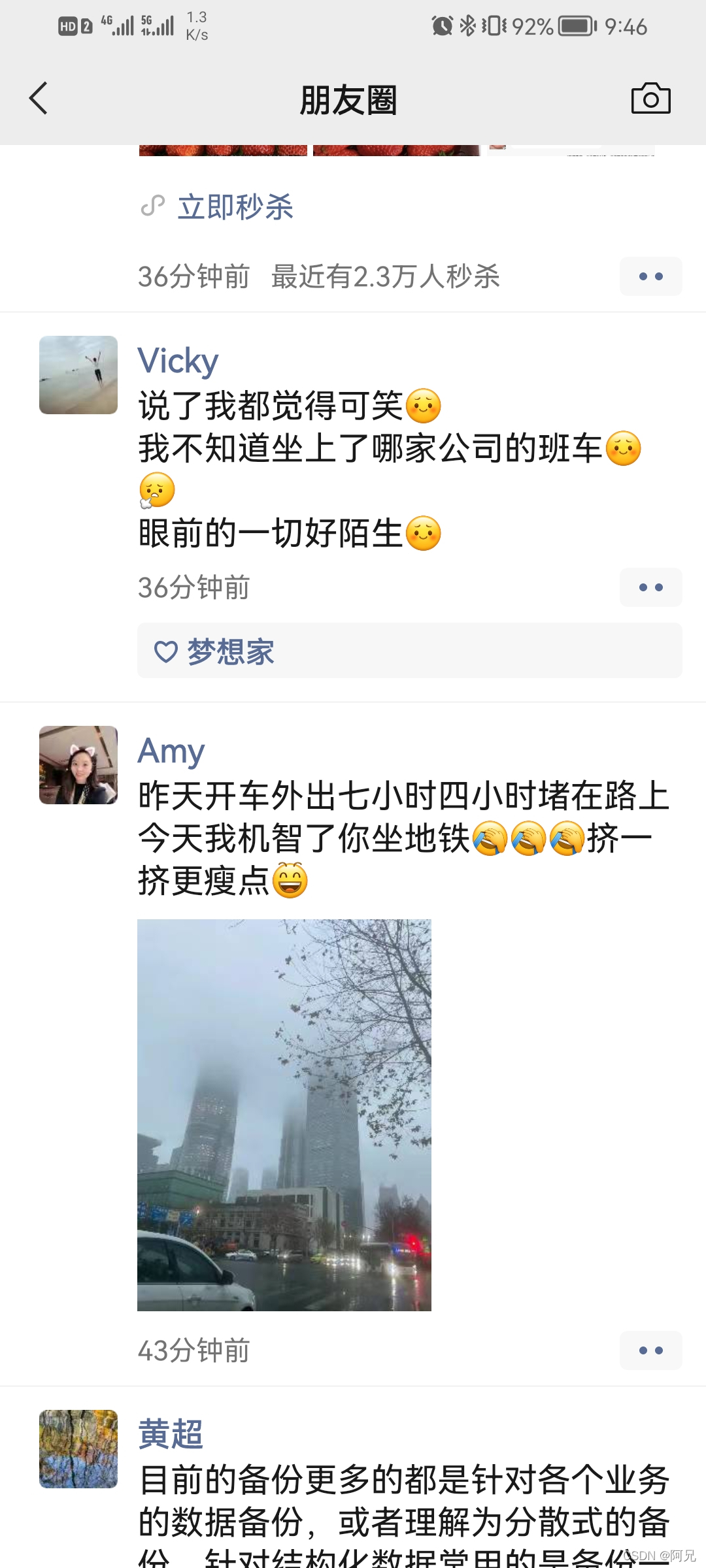The width and height of the screenshot is (706, 1568).
Task: Open the two-dot menu on Amy's post
Action: coord(650,1352)
